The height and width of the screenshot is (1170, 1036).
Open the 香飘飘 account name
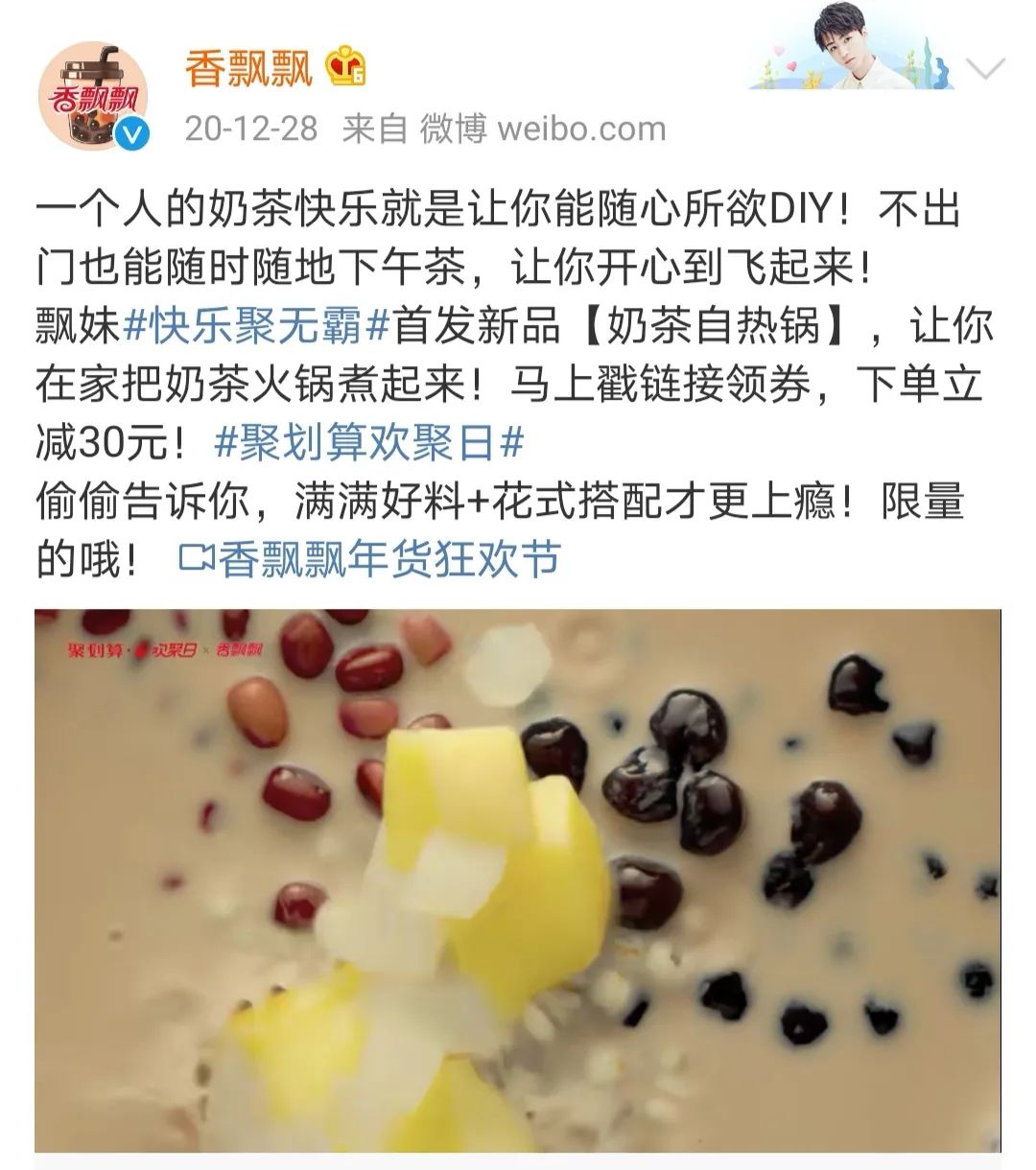point(249,69)
